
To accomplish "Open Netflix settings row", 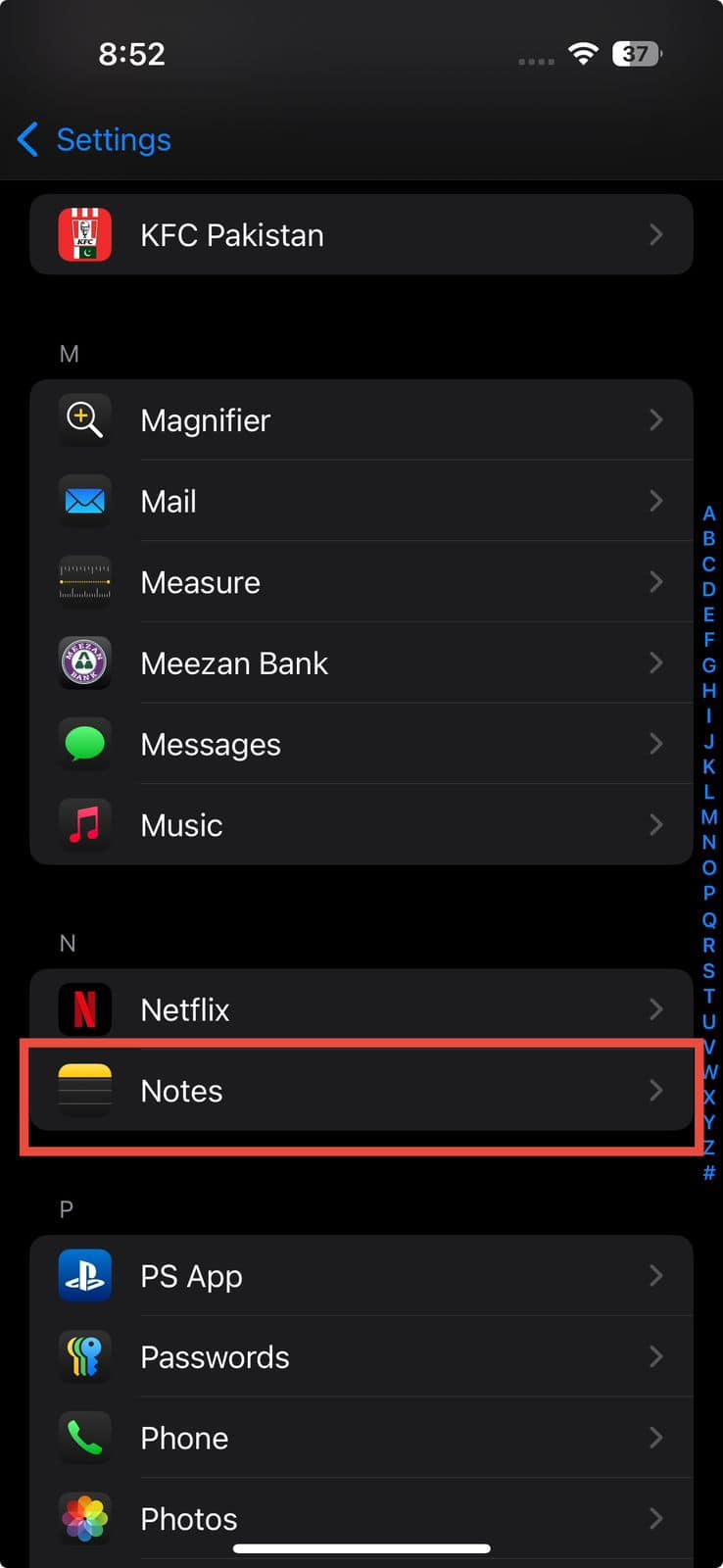I will (361, 1009).
